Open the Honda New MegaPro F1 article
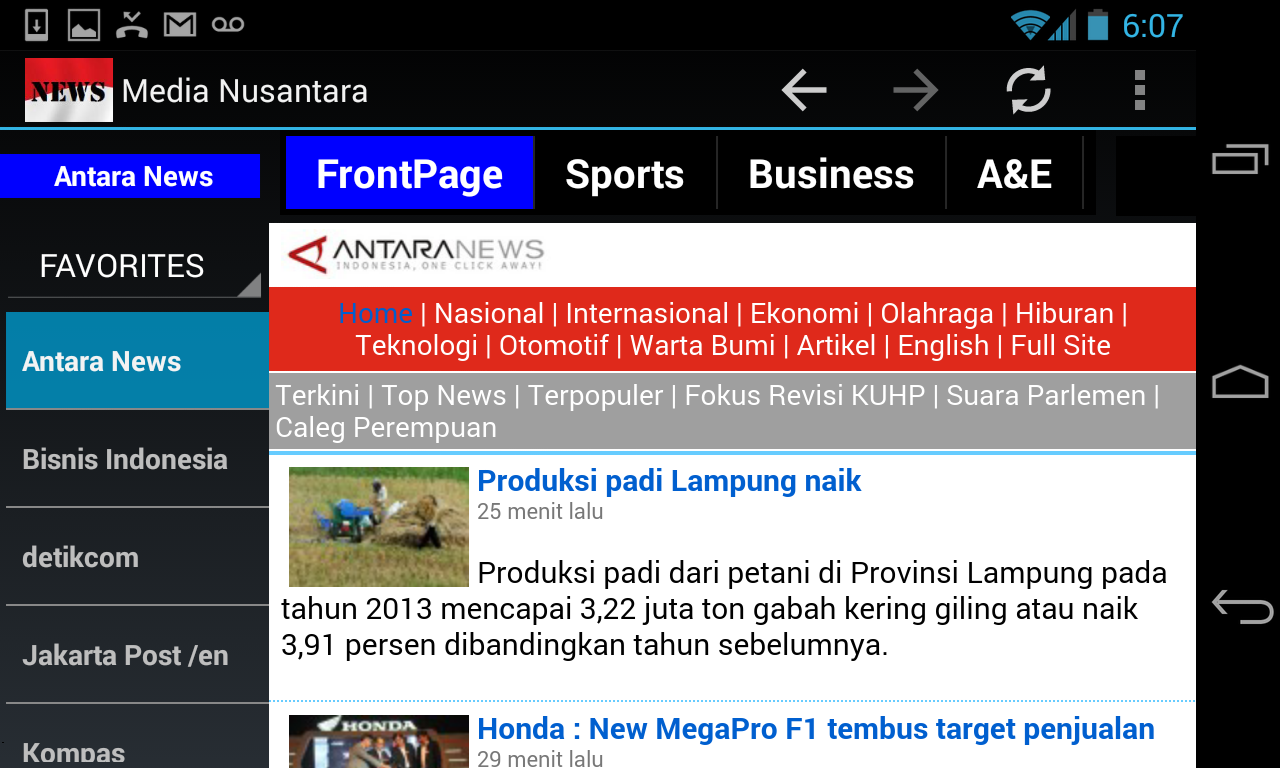The height and width of the screenshot is (768, 1280). coord(815,729)
